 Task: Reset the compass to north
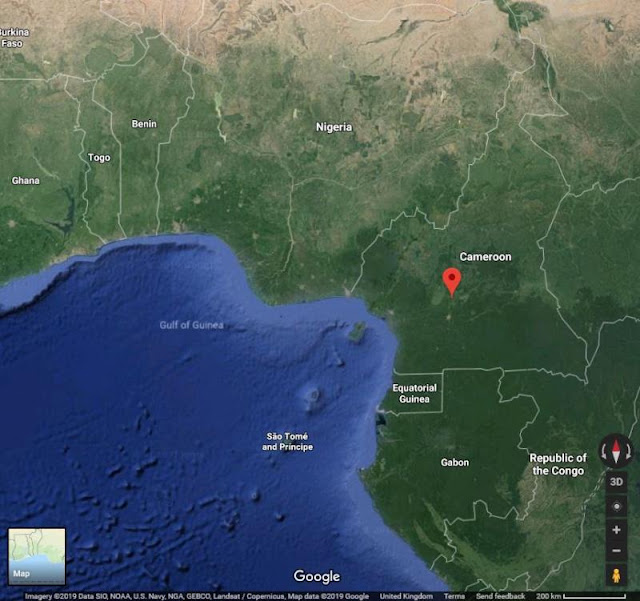(x=616, y=452)
